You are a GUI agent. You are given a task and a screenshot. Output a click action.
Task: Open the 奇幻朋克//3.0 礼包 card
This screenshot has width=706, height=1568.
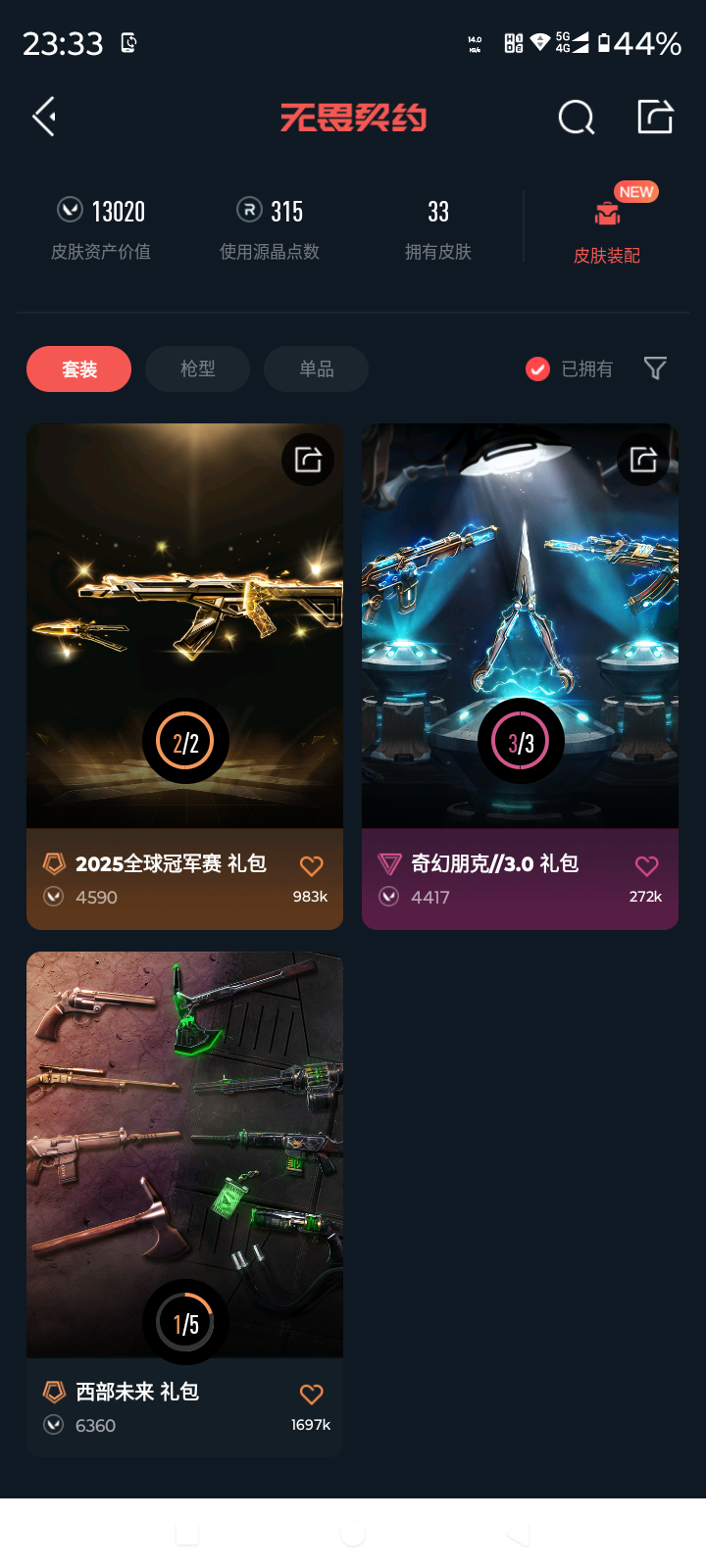click(520, 627)
